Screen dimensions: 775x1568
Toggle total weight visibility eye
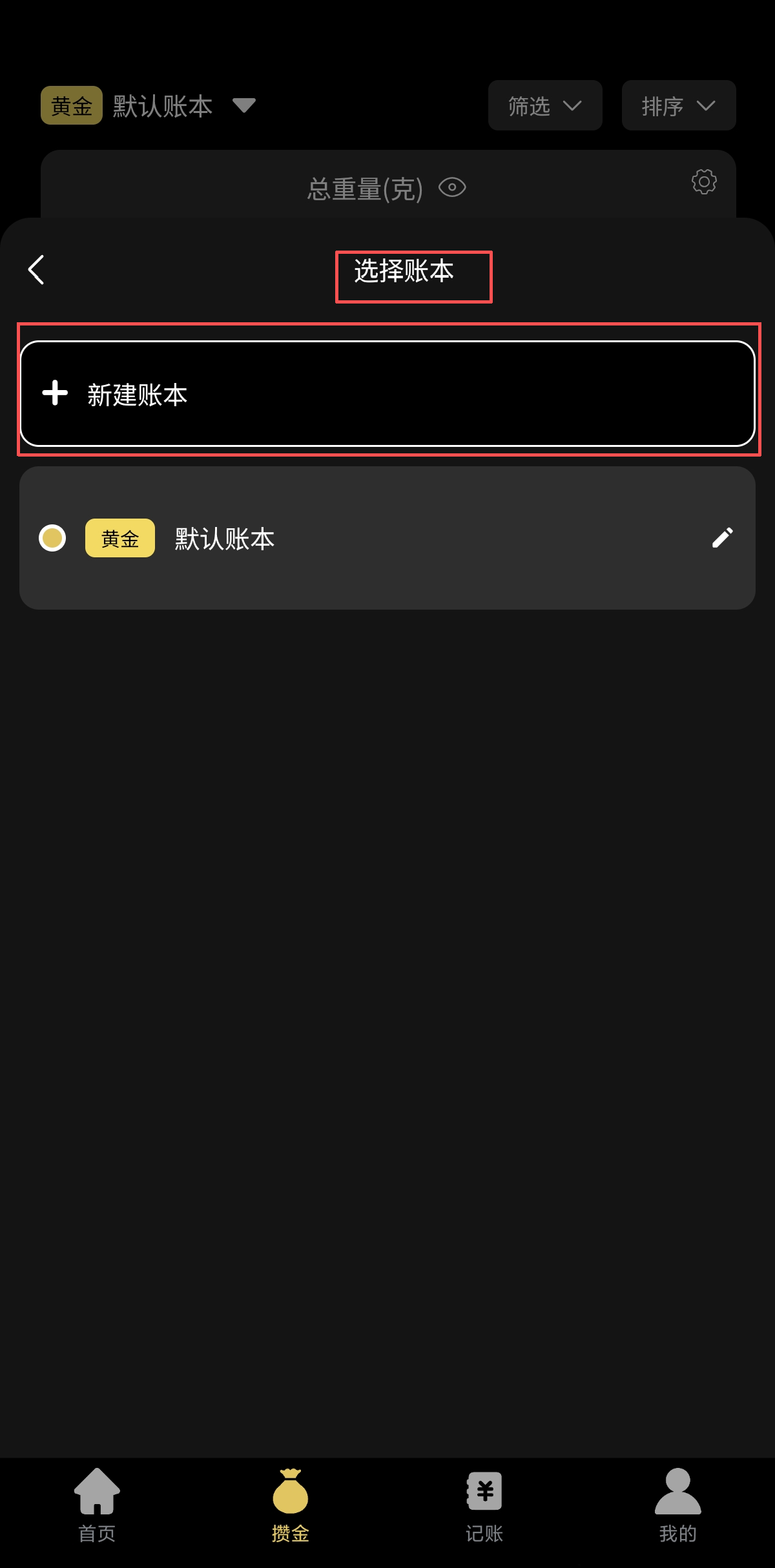(452, 188)
